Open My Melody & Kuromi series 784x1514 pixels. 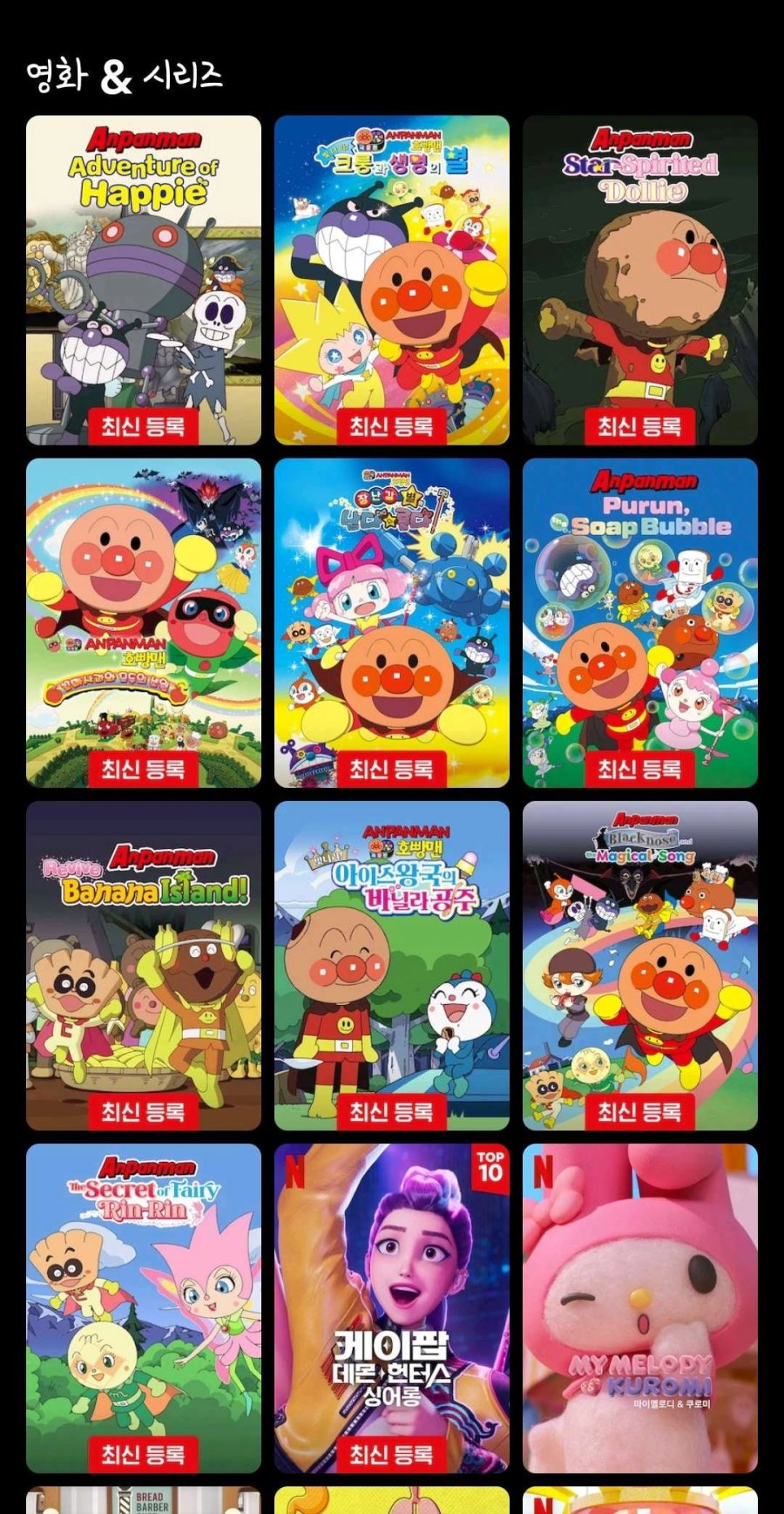[x=640, y=1307]
